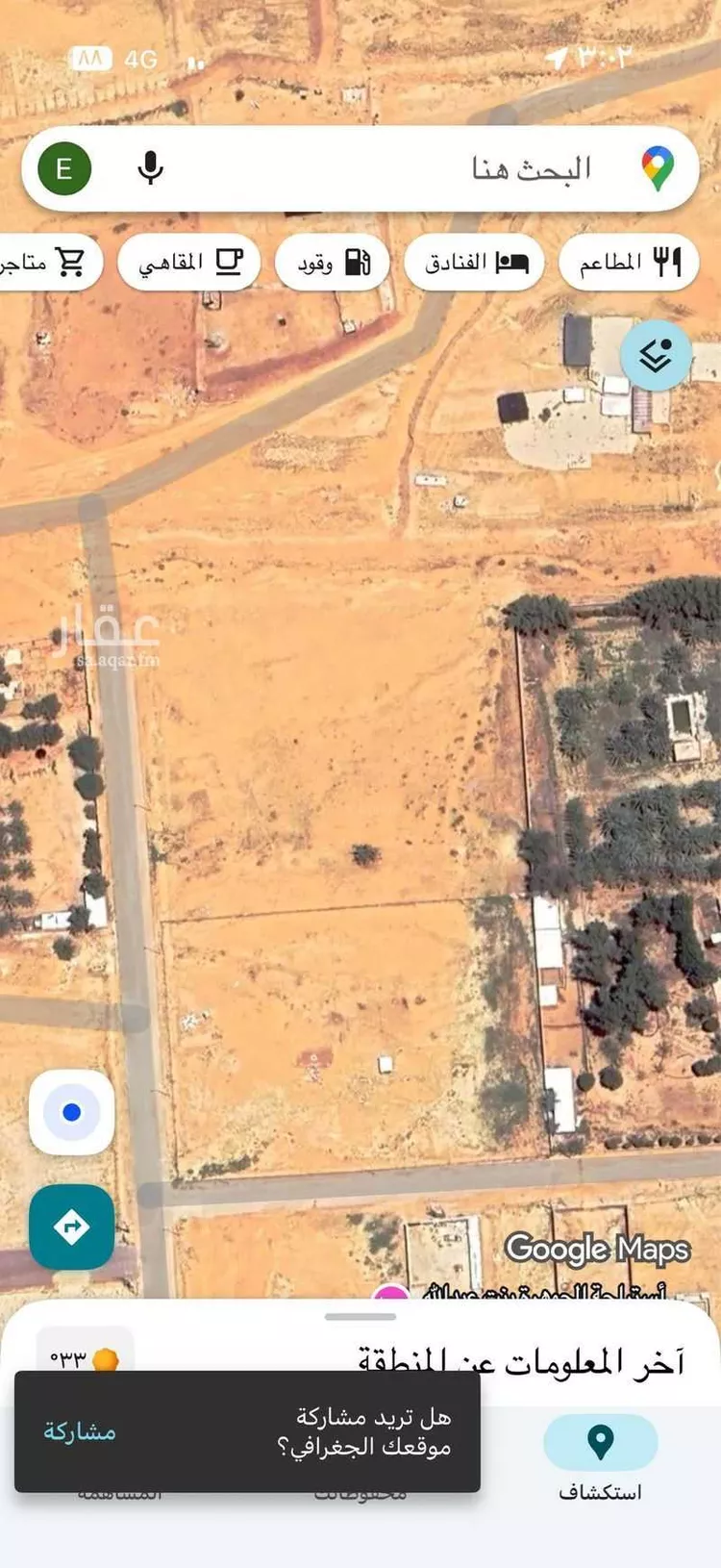Filter the map by الفنادق (hotels)

[475, 262]
